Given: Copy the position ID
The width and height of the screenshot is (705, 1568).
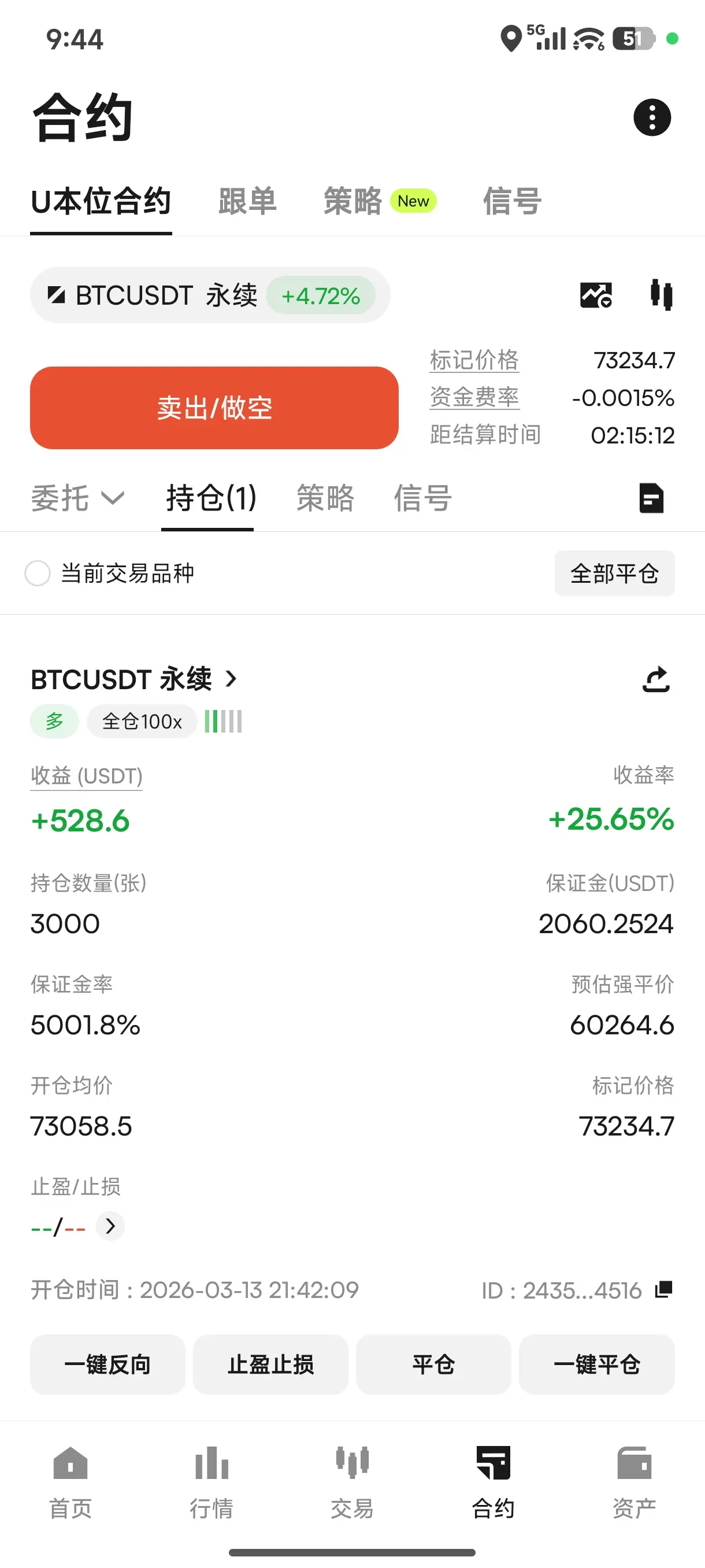Looking at the screenshot, I should coord(663,1289).
